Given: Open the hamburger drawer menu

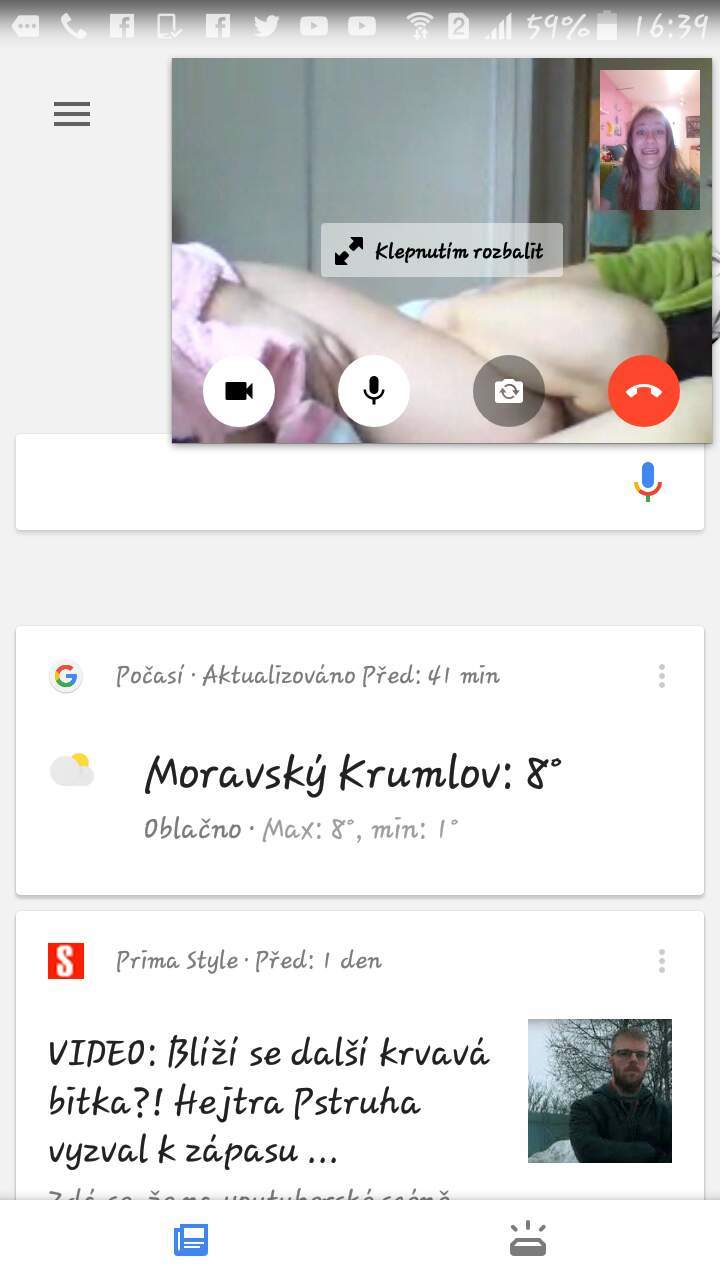Looking at the screenshot, I should (72, 114).
